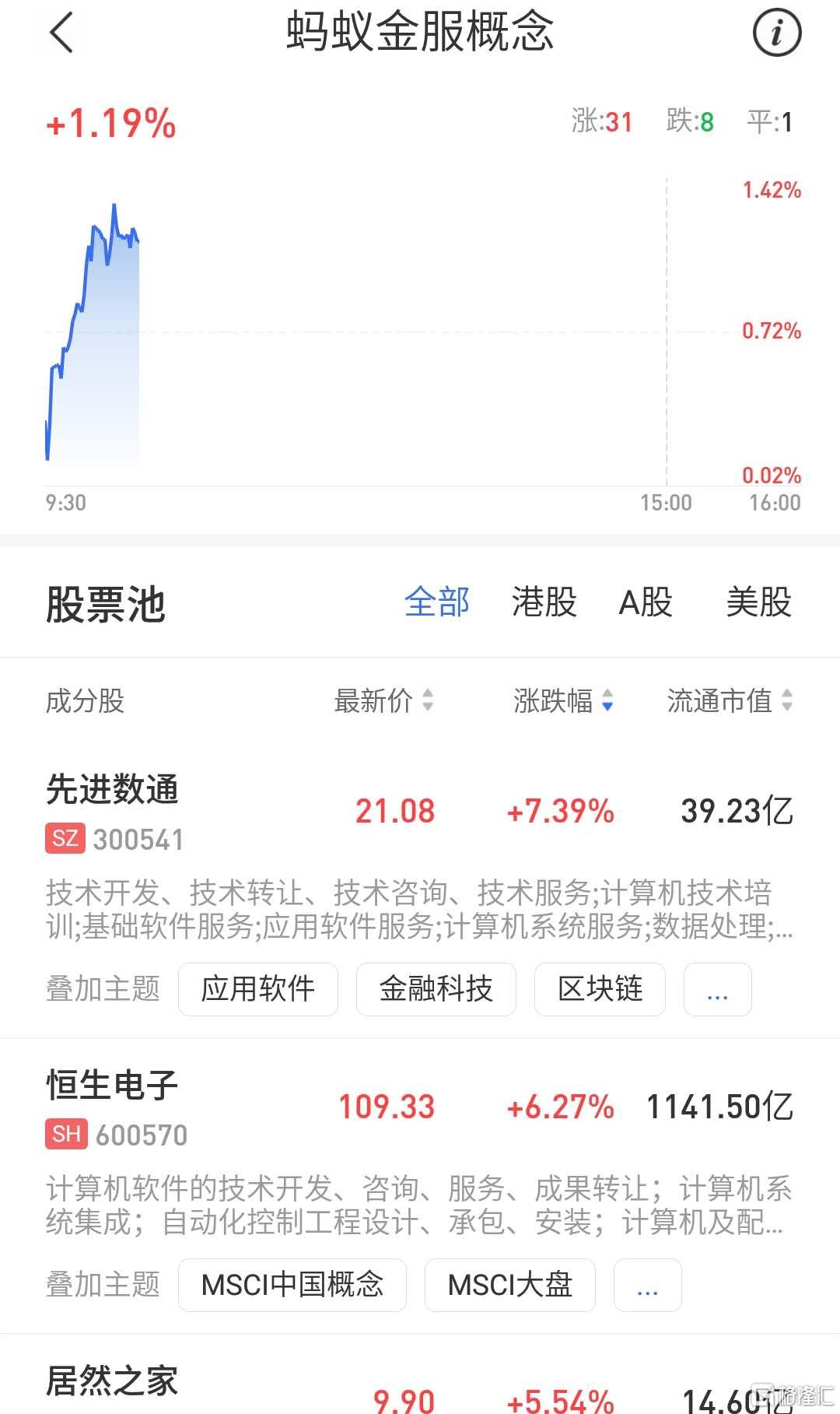This screenshot has height=1414, width=840.
Task: Sort the list by 最新价
Action: pyautogui.click(x=383, y=700)
